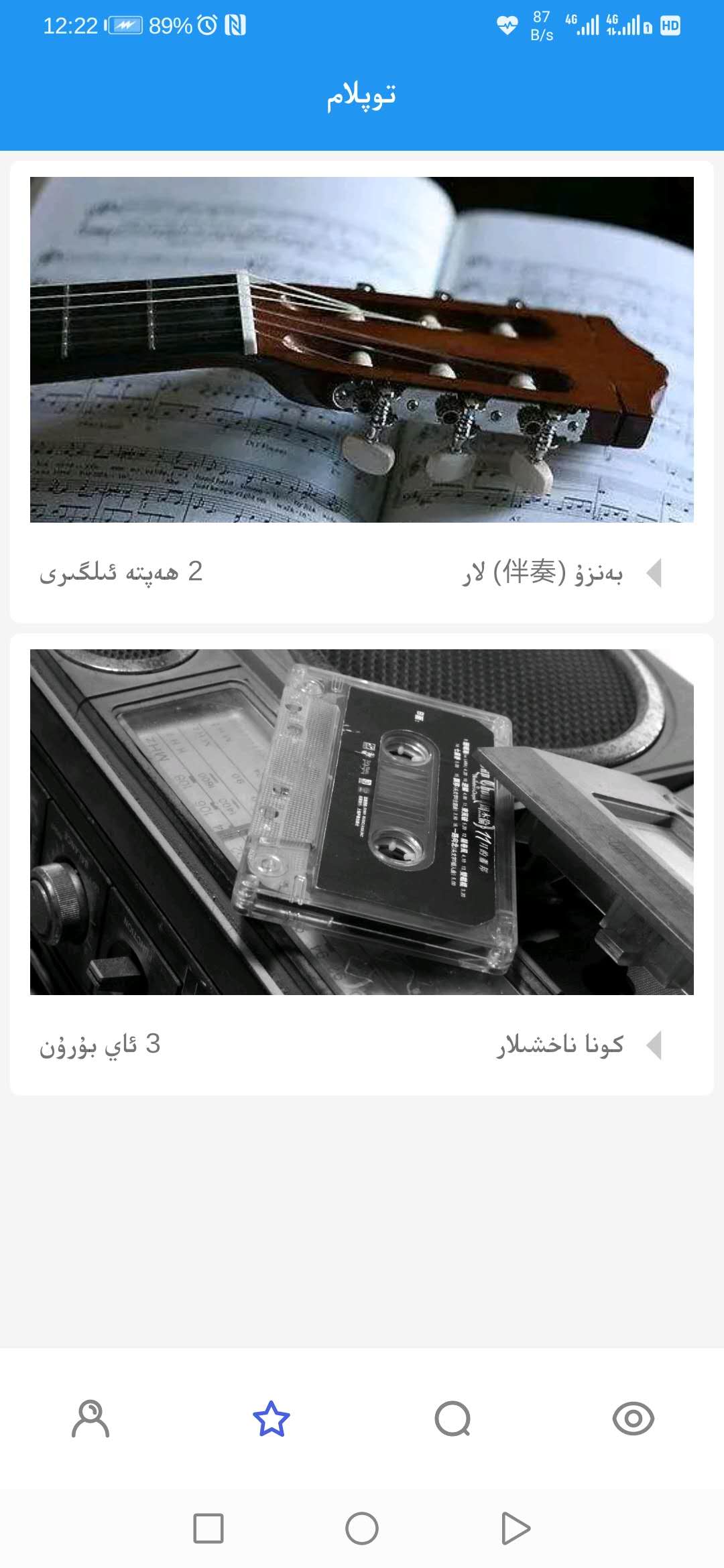Go to the system home screen
This screenshot has height=1568, width=724.
pyautogui.click(x=362, y=1528)
